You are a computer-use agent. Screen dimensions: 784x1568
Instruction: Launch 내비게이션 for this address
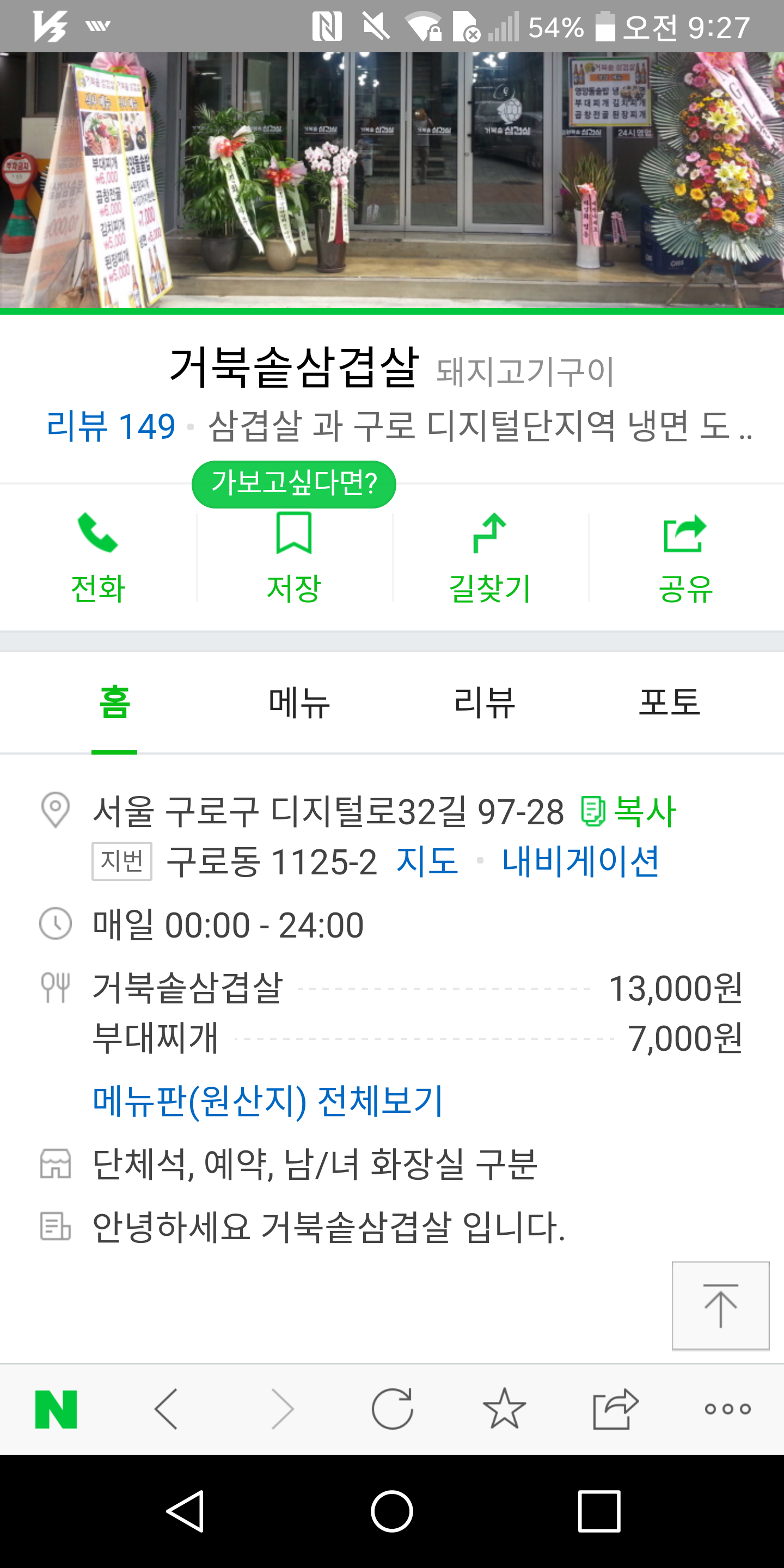coord(580,861)
